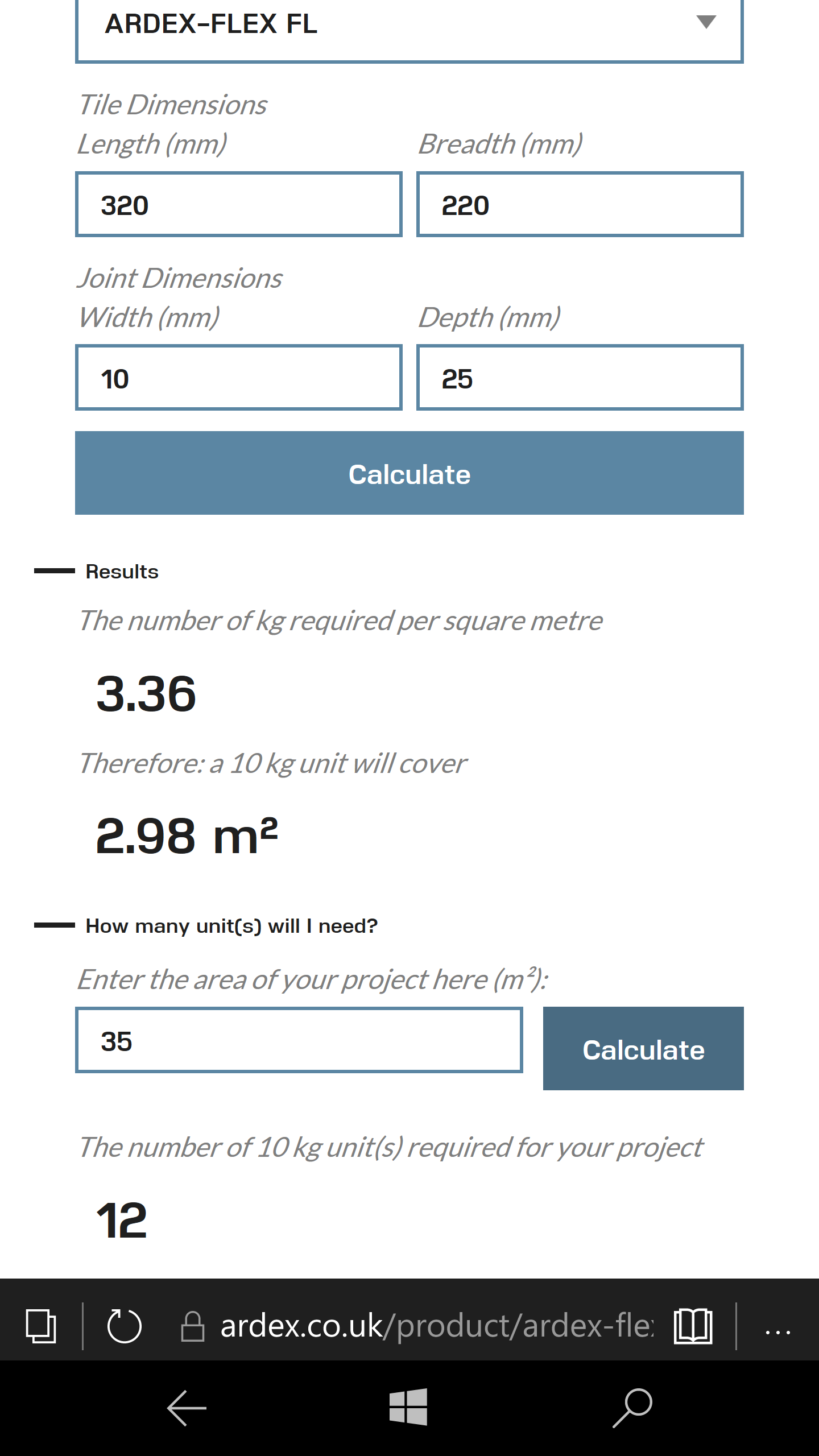Edit the tile Breadth field

(580, 204)
